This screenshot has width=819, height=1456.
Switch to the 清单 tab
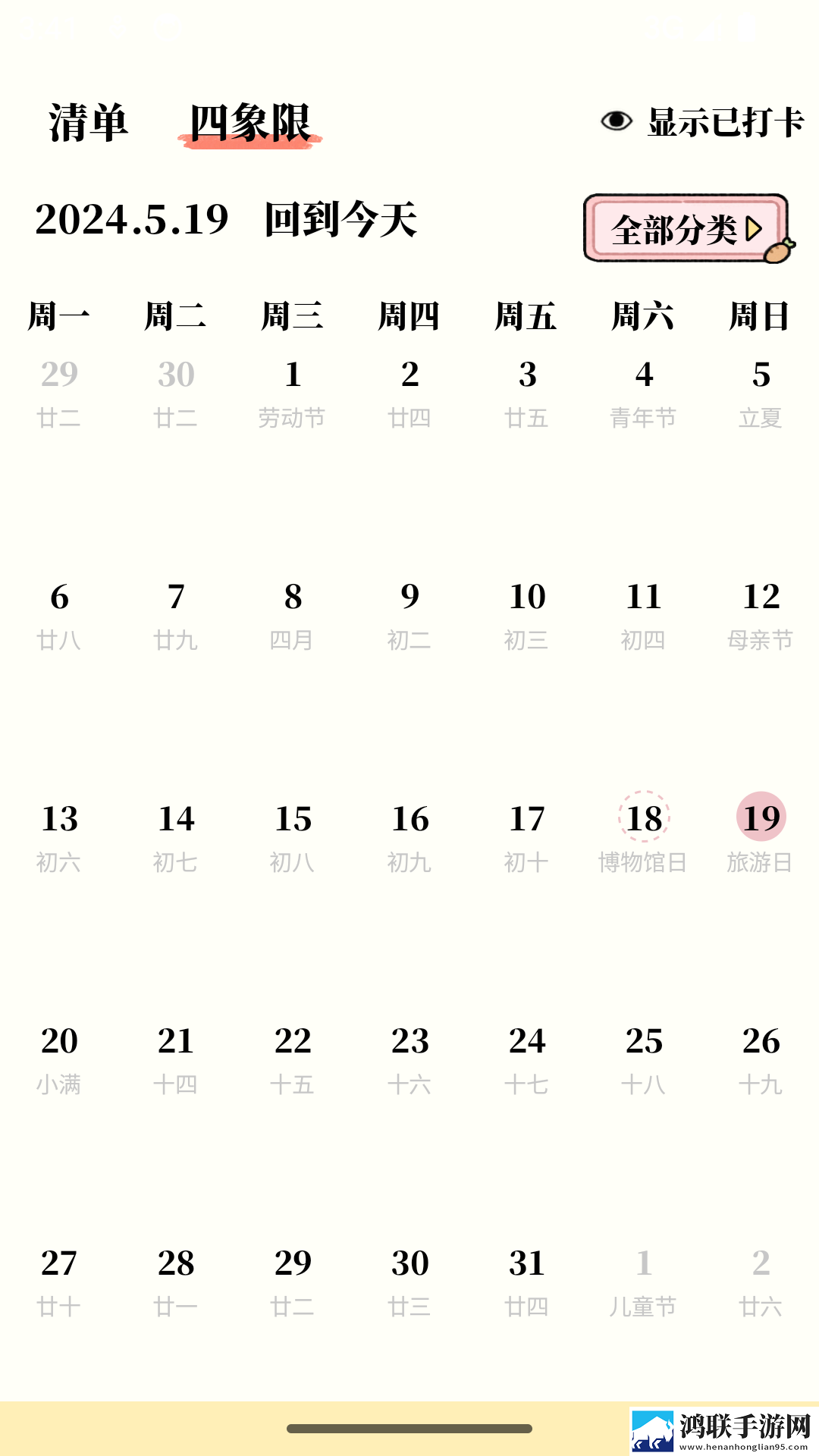pyautogui.click(x=88, y=122)
